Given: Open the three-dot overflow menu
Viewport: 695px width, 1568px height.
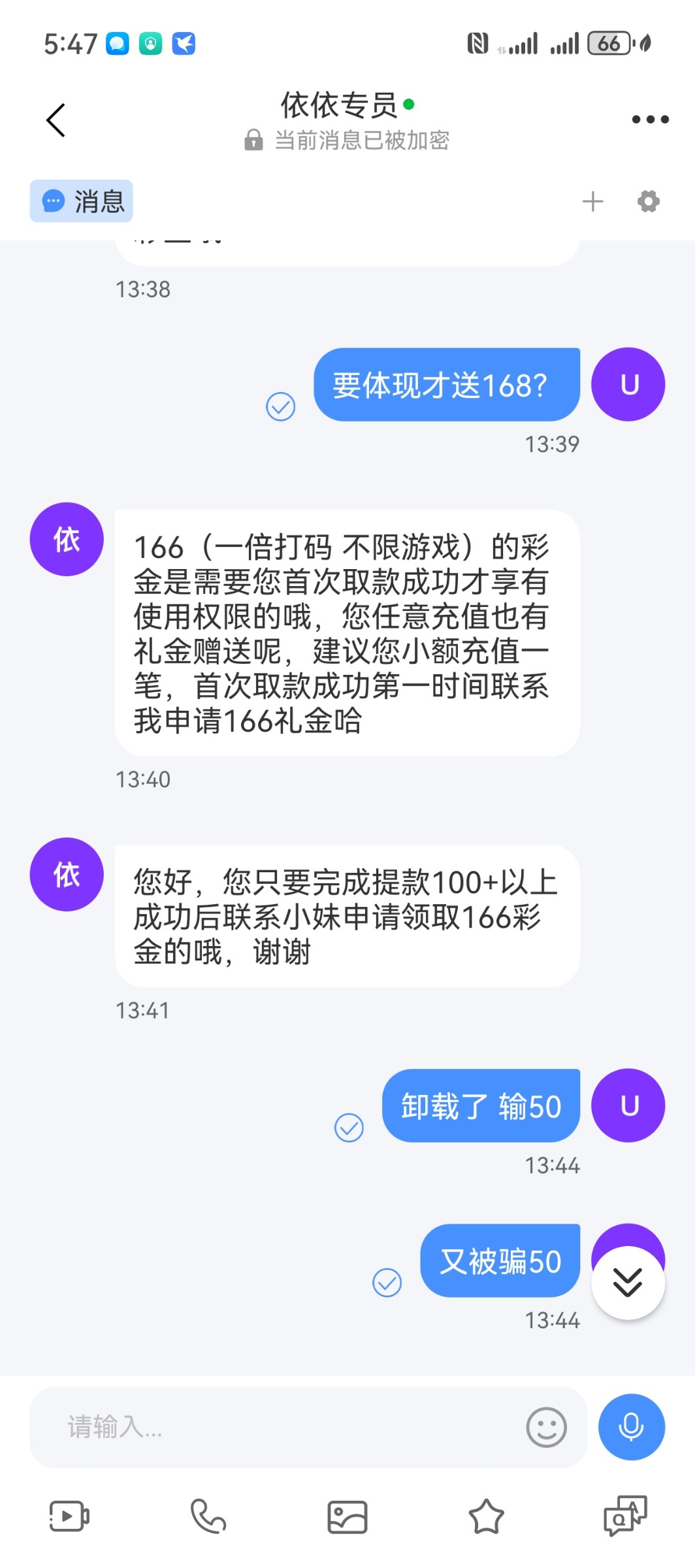Looking at the screenshot, I should click(x=650, y=120).
